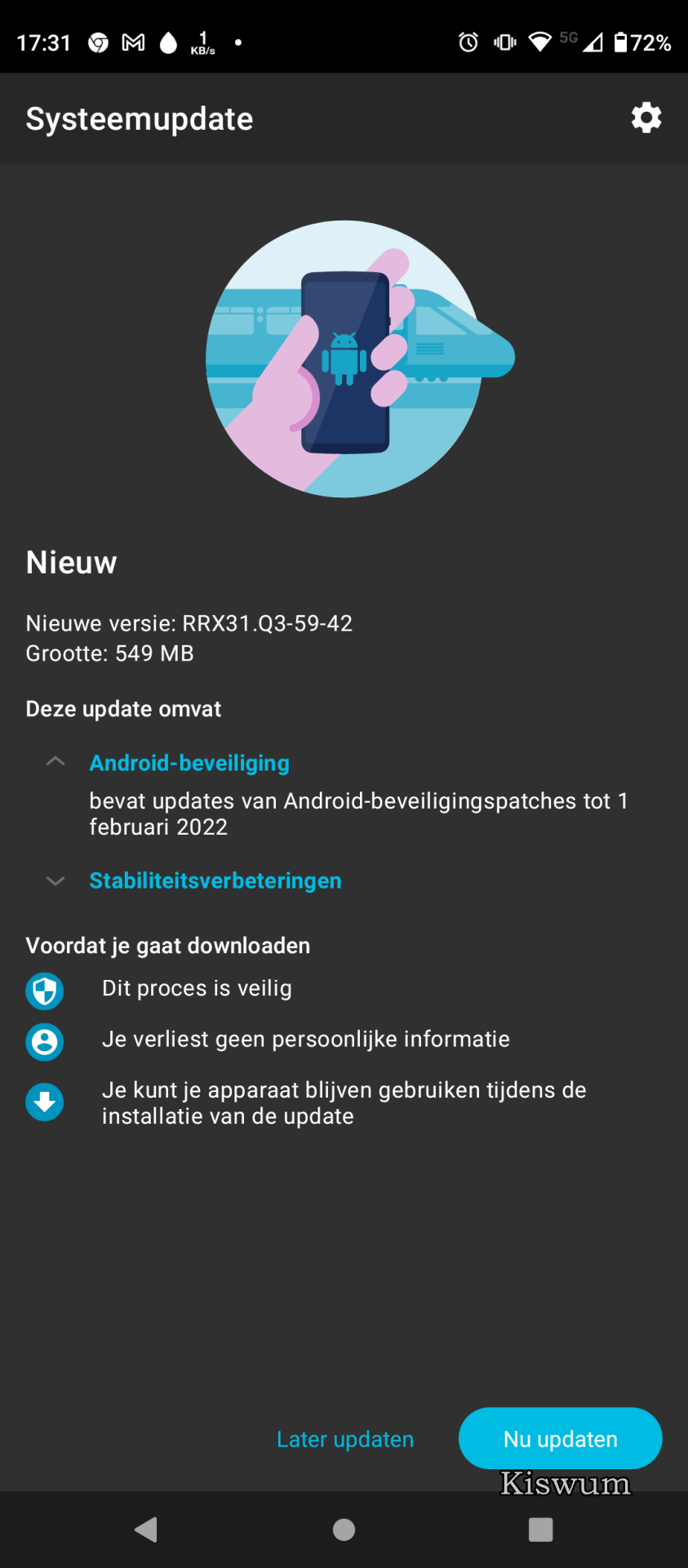This screenshot has width=688, height=1568.
Task: Open the settings gear icon
Action: click(646, 118)
